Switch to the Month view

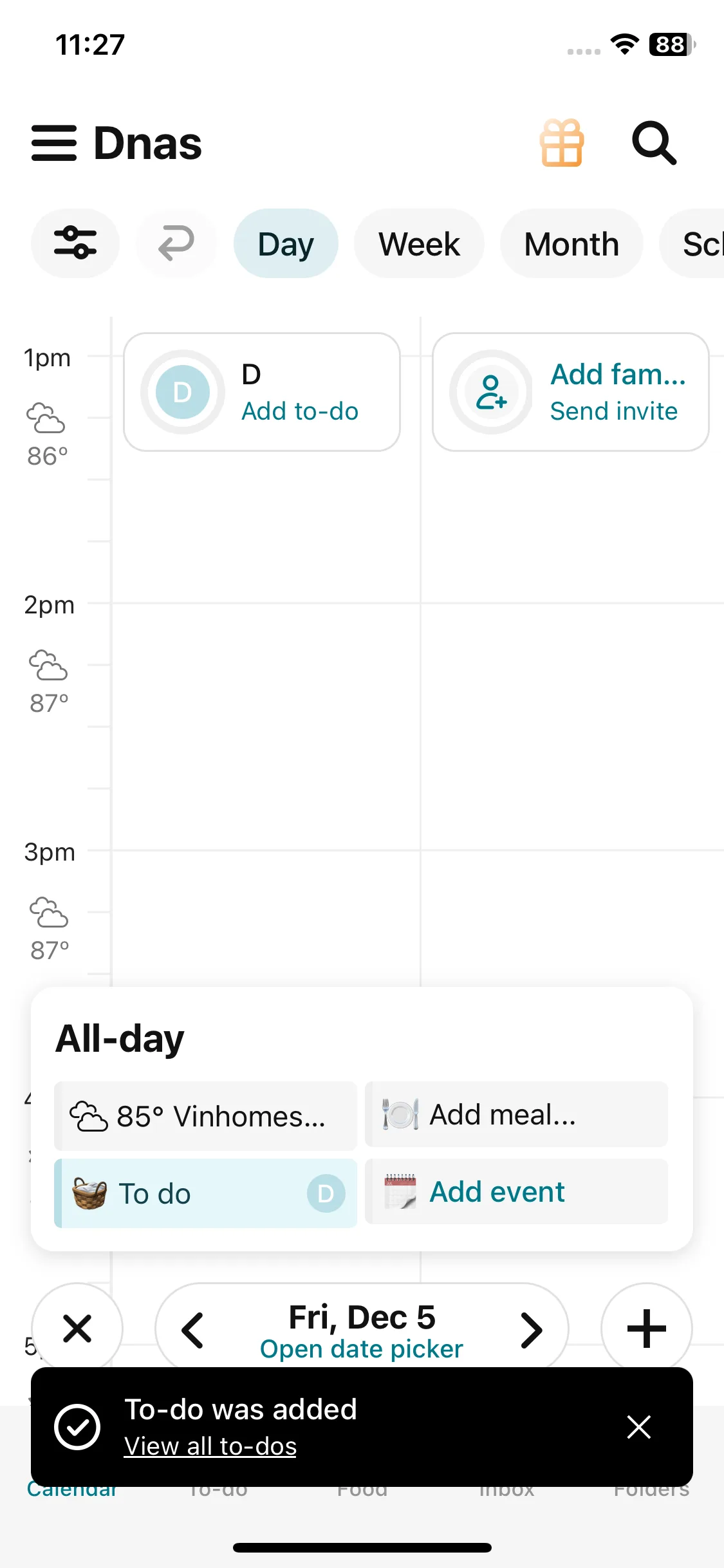[x=571, y=244]
